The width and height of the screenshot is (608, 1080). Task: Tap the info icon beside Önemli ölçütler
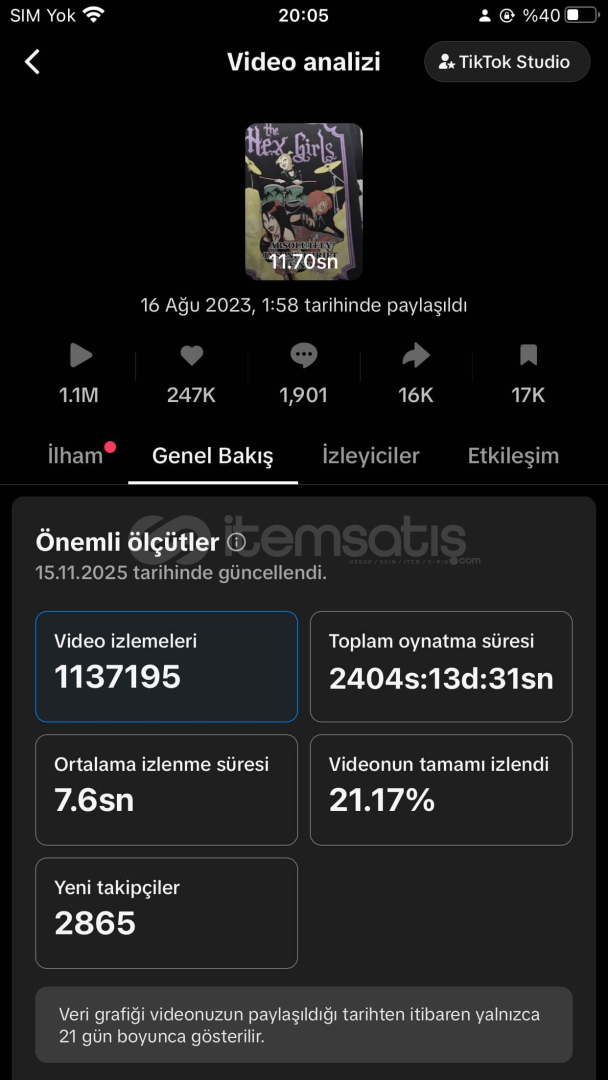(237, 542)
